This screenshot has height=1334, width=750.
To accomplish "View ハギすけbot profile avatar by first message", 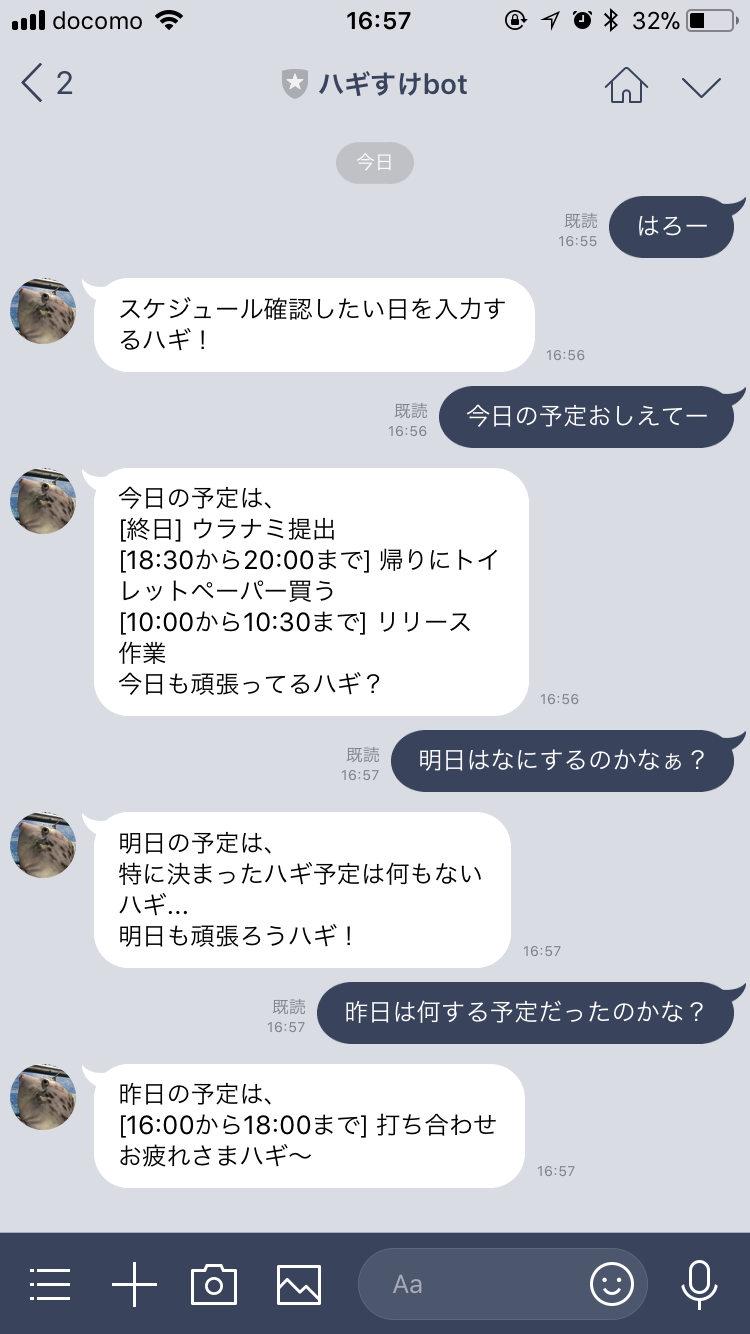I will [x=43, y=312].
